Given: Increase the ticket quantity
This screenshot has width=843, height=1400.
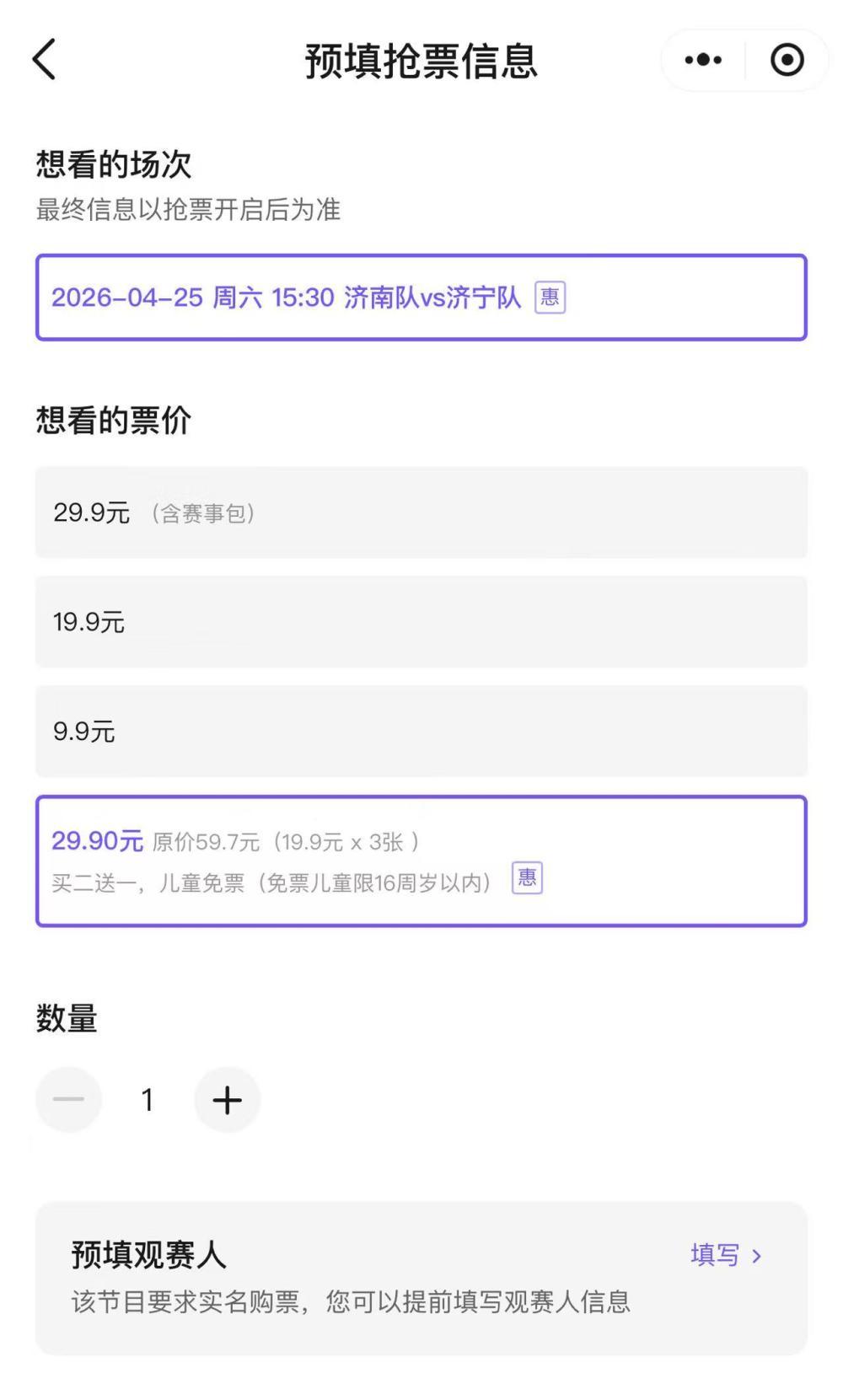Looking at the screenshot, I should pyautogui.click(x=227, y=1099).
